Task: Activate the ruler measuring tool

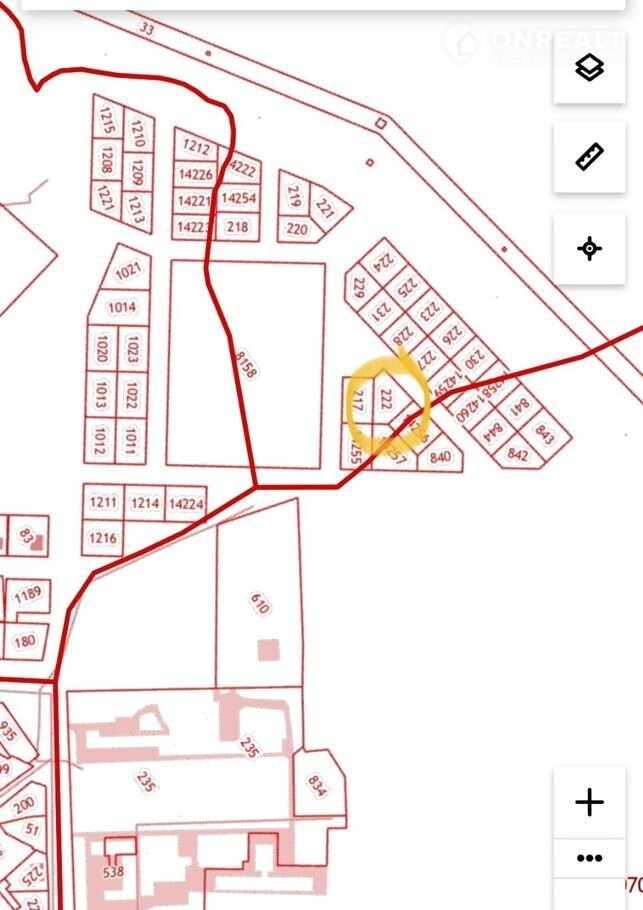Action: point(590,157)
